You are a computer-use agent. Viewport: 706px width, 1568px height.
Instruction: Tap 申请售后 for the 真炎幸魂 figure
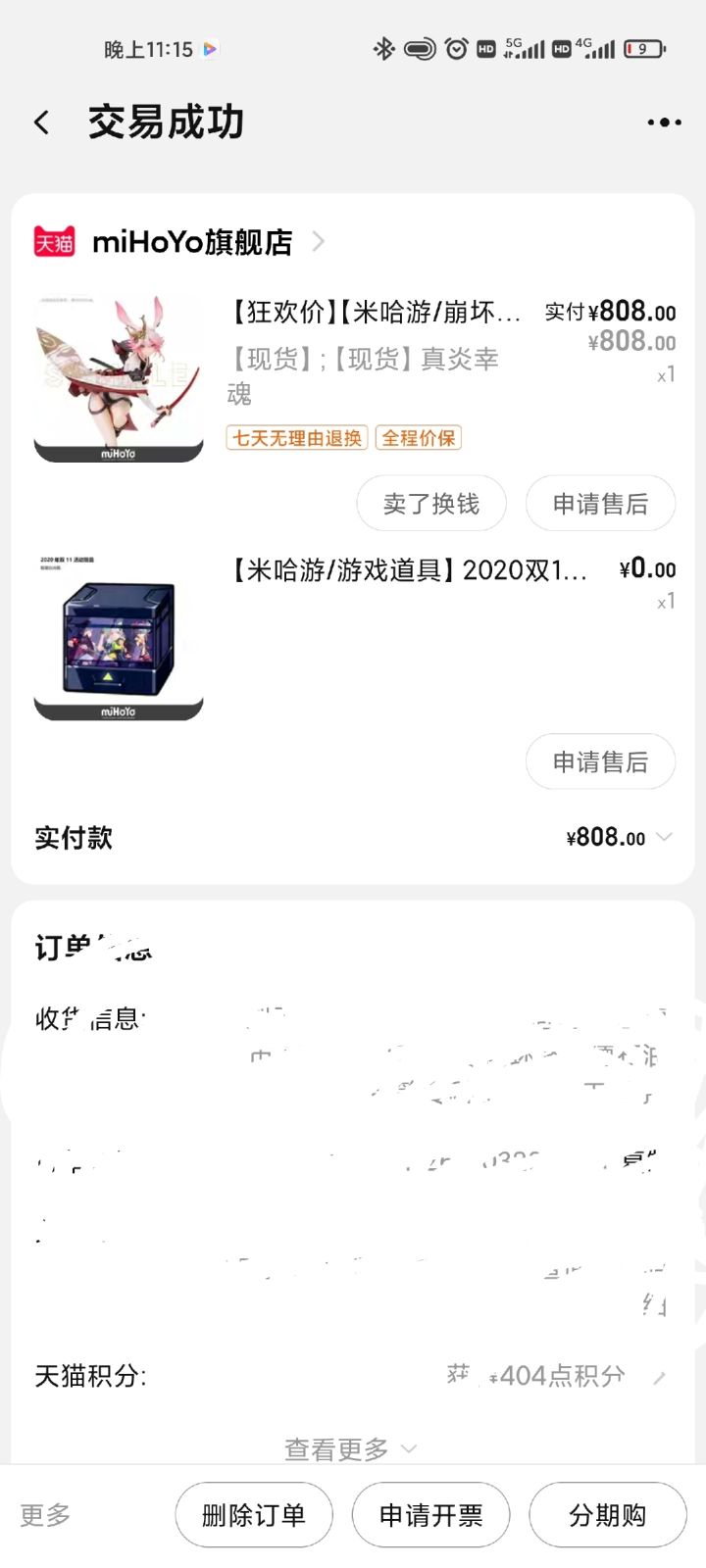click(x=600, y=503)
